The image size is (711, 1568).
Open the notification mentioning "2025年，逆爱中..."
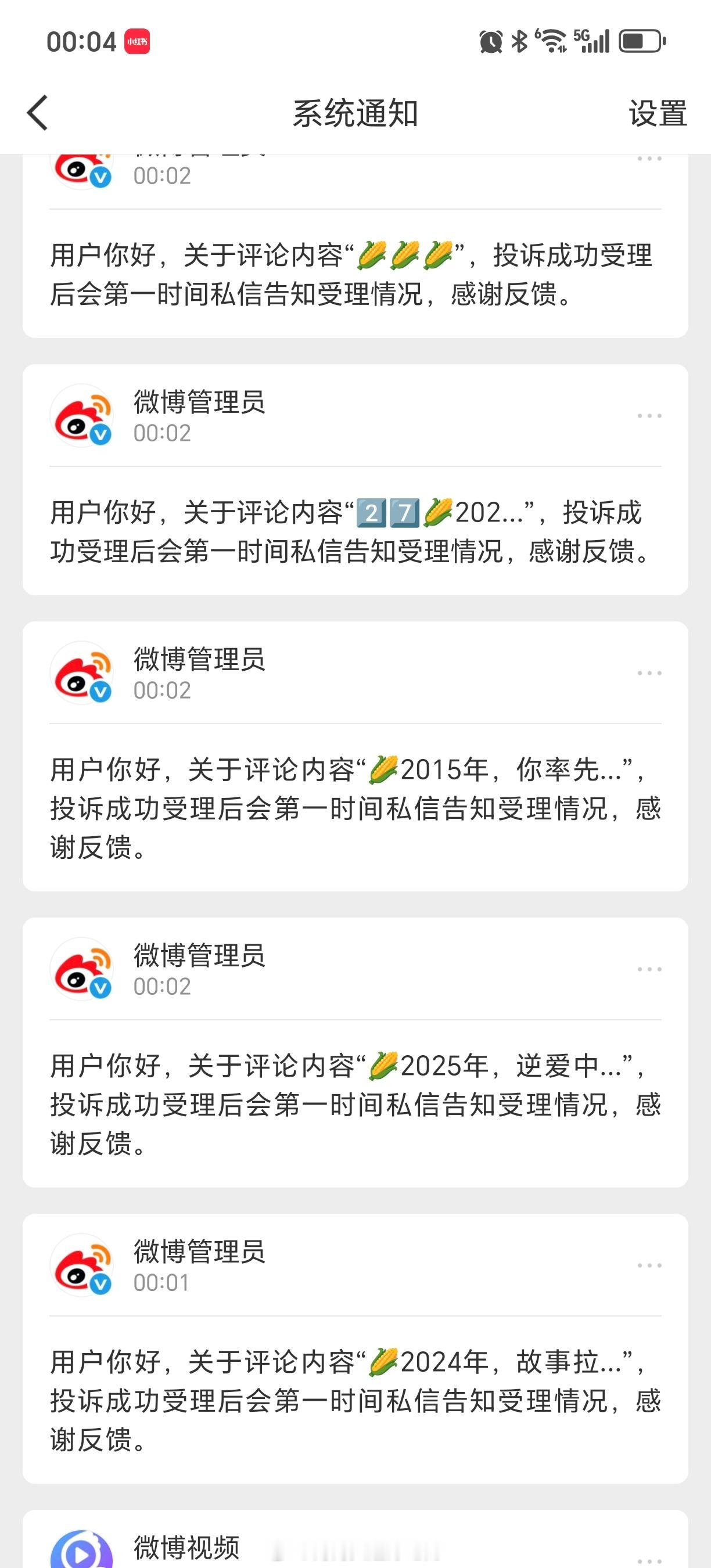click(355, 1052)
